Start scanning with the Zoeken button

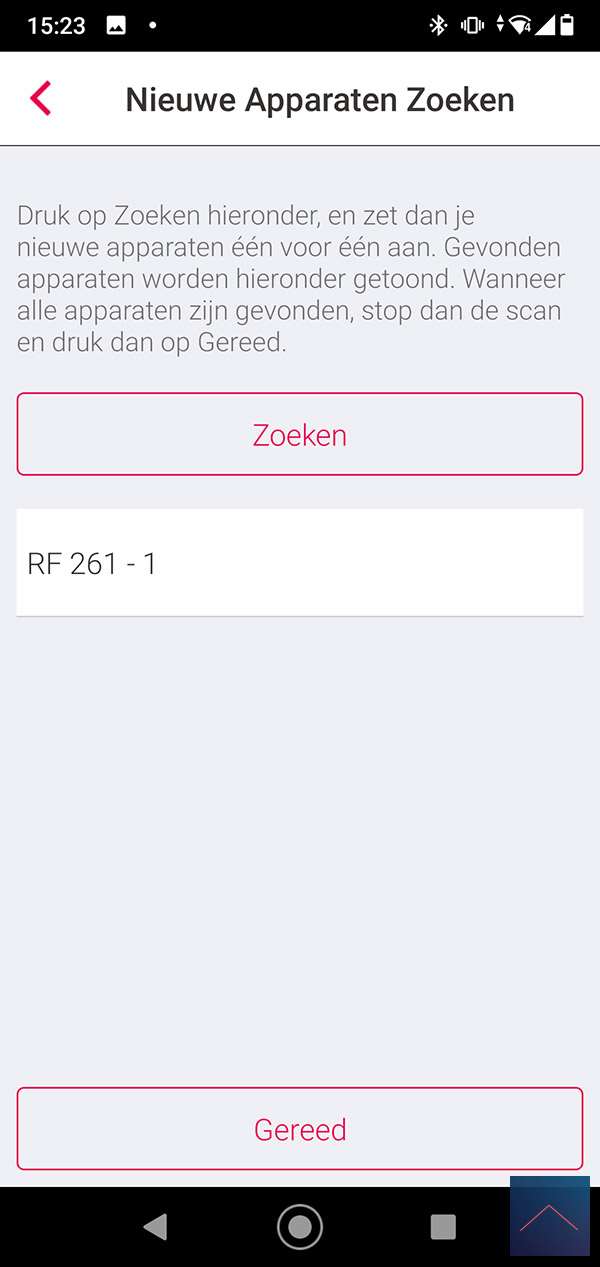point(300,434)
